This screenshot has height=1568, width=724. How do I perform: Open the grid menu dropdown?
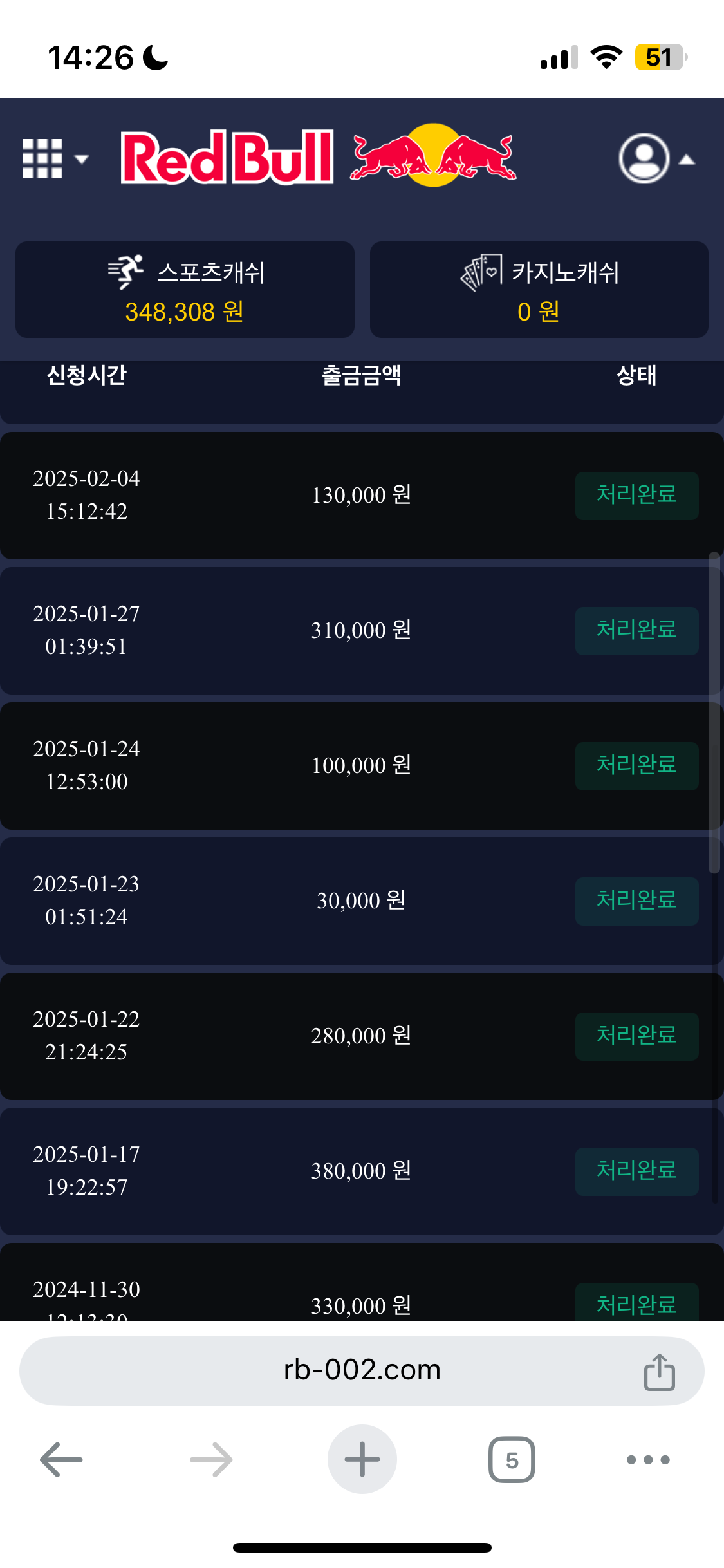54,158
